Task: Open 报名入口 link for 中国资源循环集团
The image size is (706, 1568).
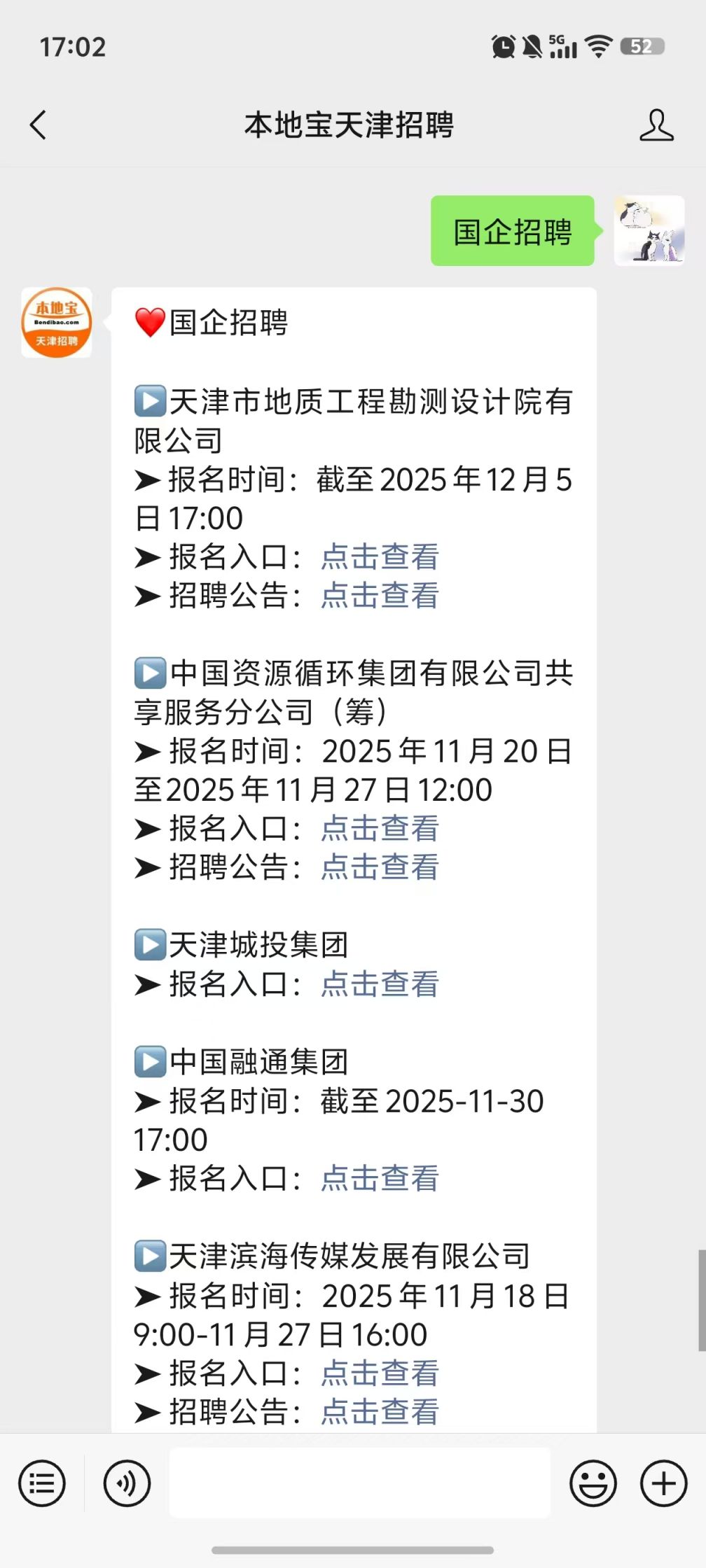Action: click(x=380, y=829)
